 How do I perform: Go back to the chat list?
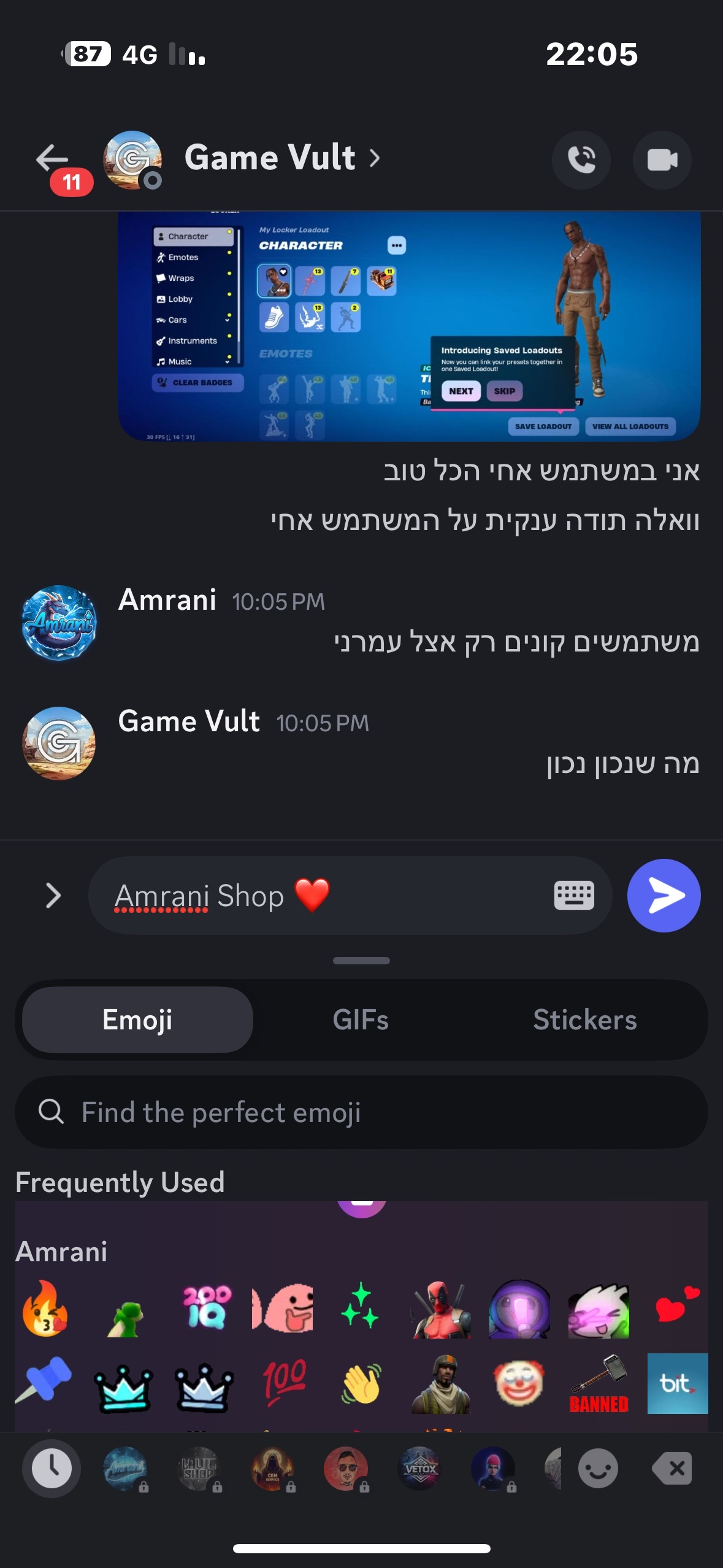tap(53, 159)
